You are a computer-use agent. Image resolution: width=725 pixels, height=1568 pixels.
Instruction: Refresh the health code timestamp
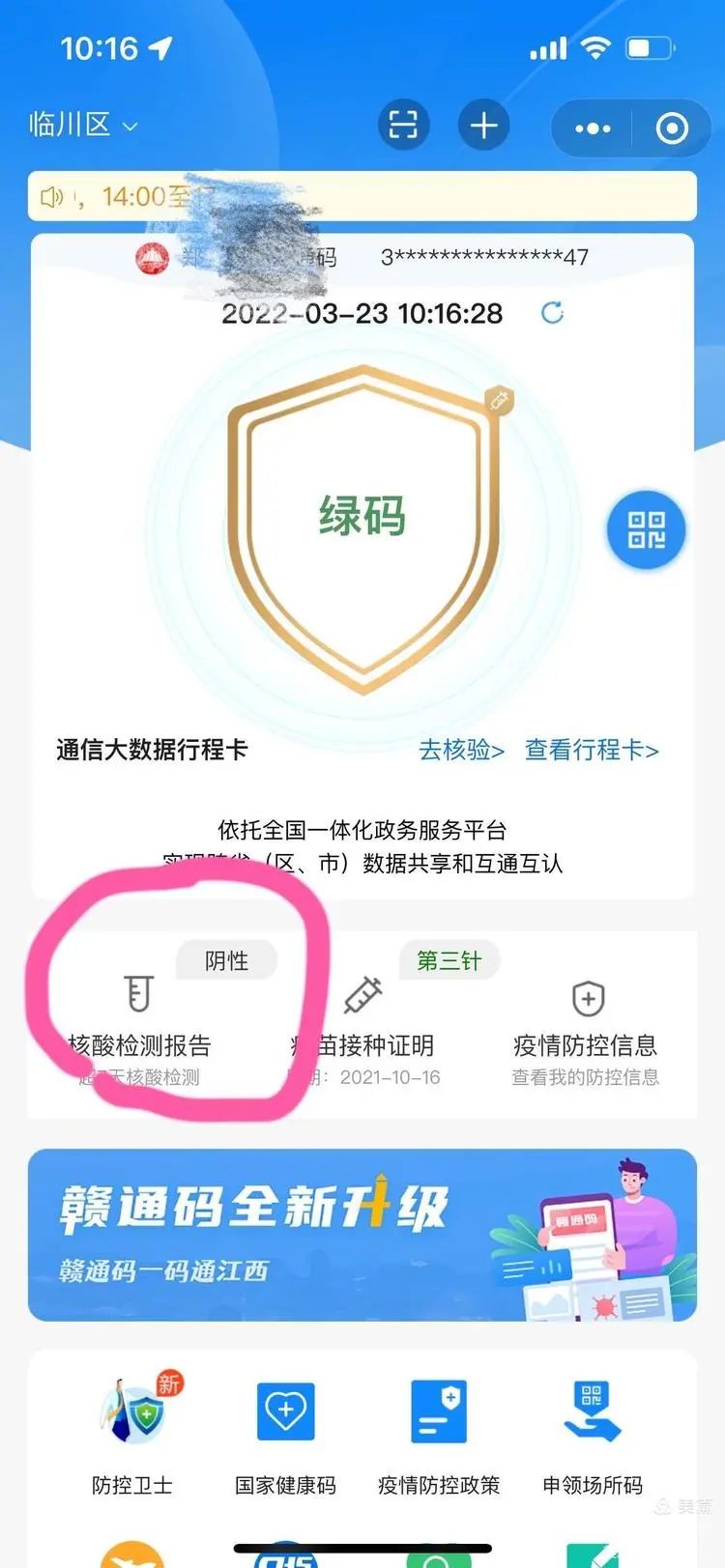coord(552,313)
